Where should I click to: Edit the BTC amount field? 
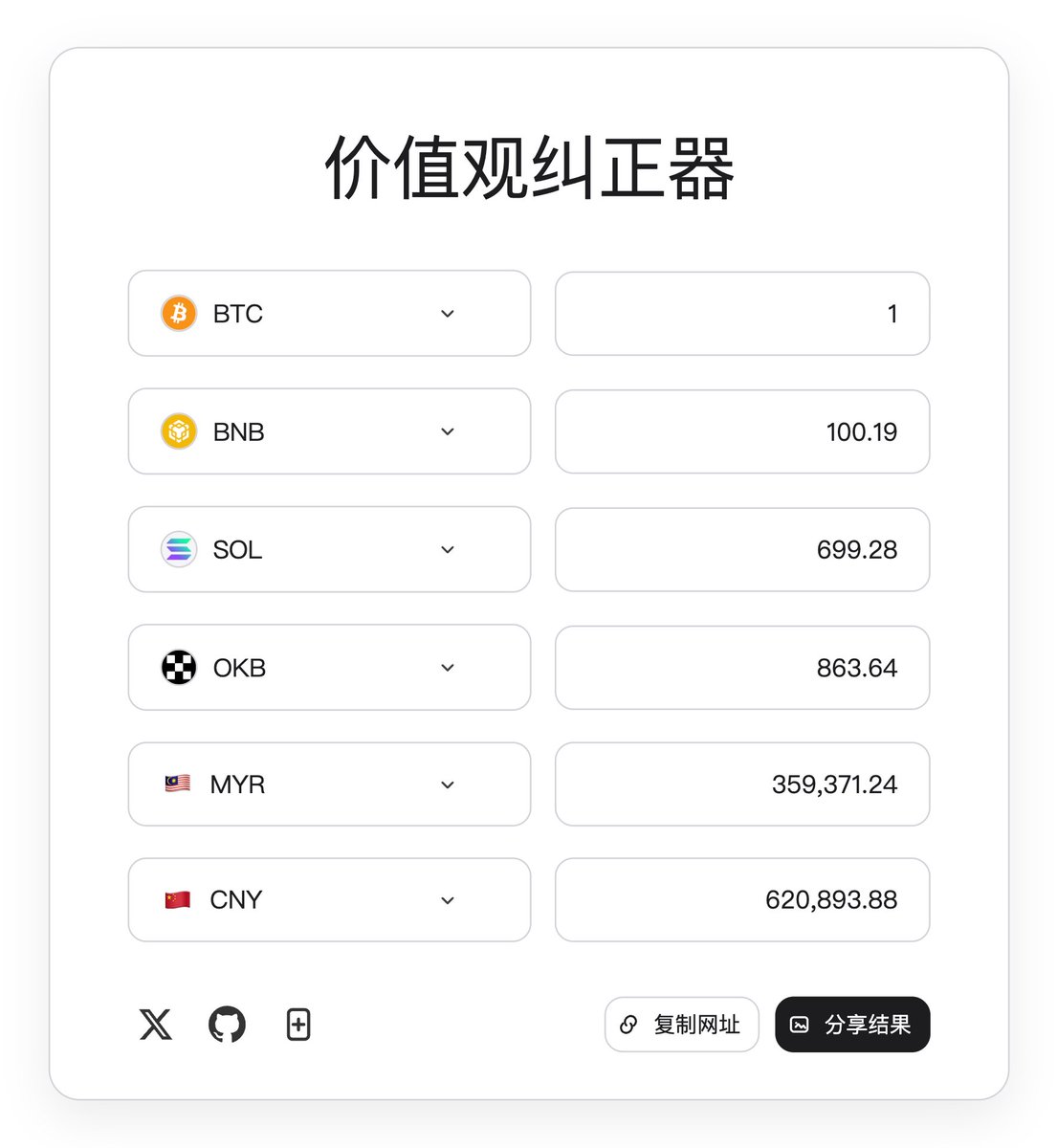pyautogui.click(x=742, y=314)
